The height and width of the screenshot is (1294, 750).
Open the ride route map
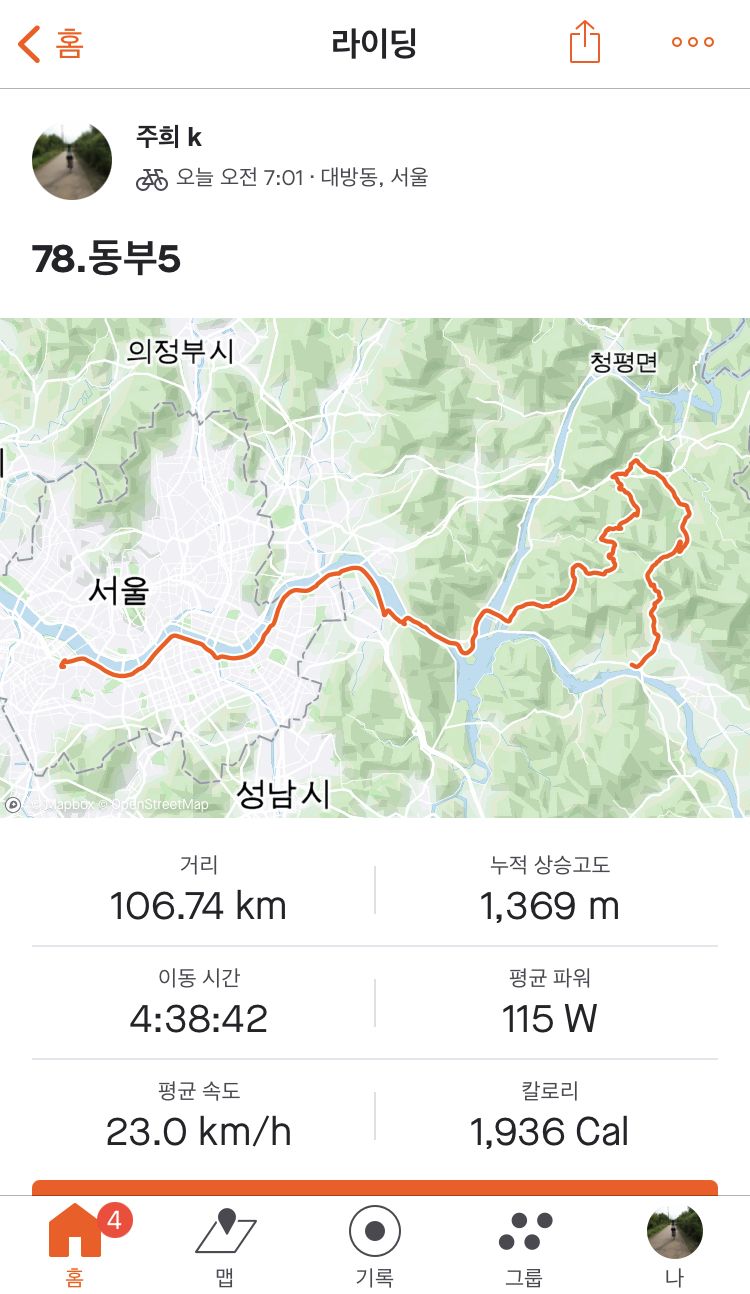375,567
